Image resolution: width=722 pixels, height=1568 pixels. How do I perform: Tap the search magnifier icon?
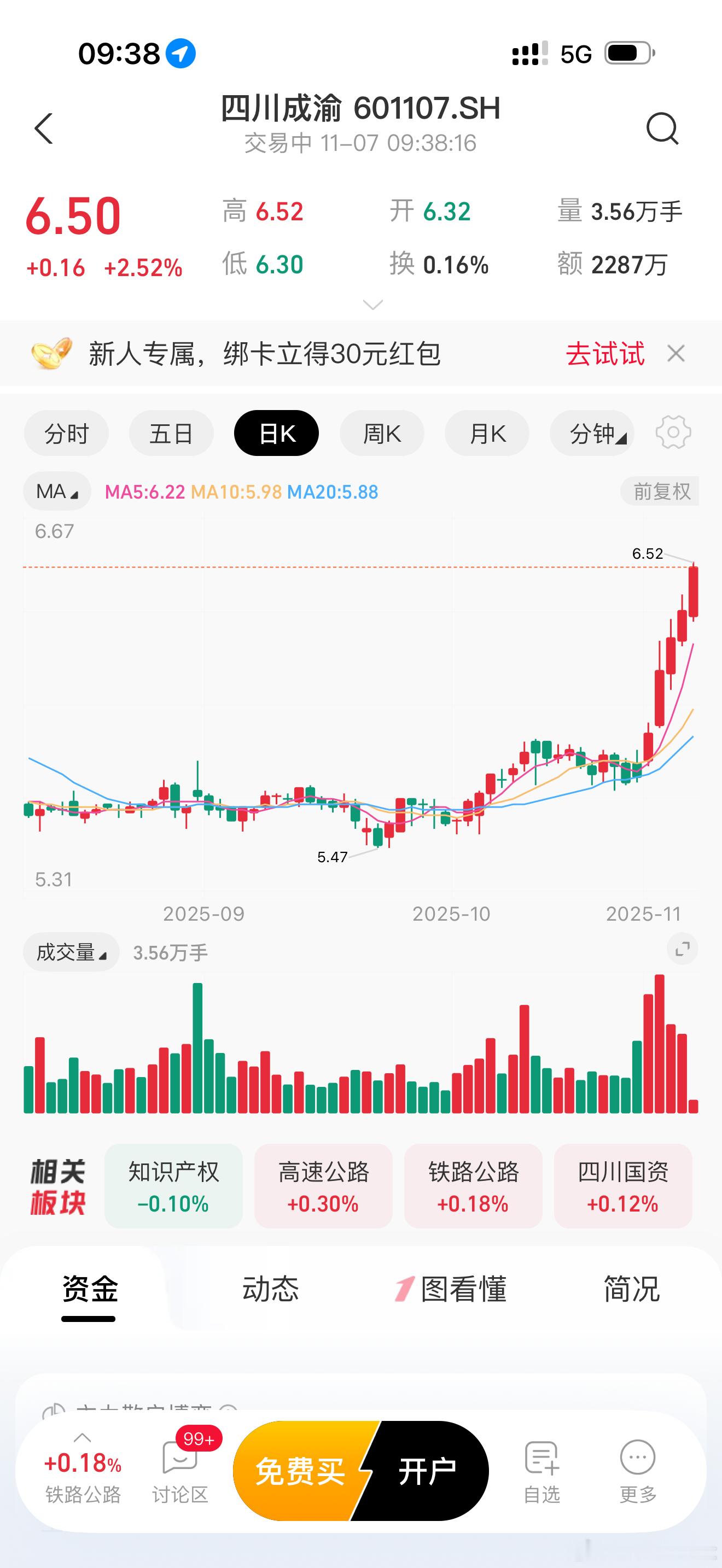click(x=663, y=129)
